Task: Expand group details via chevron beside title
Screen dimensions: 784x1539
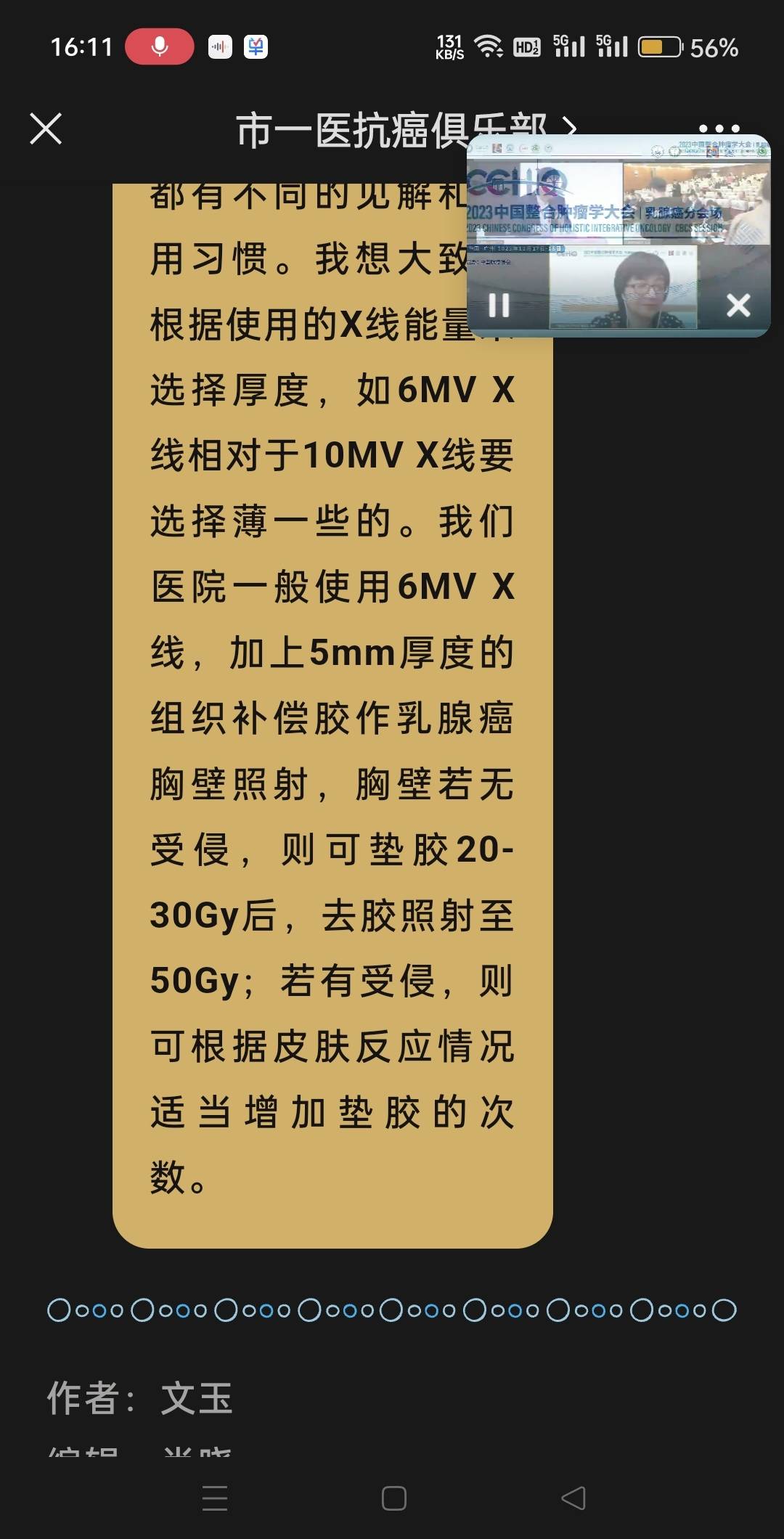Action: click(570, 128)
